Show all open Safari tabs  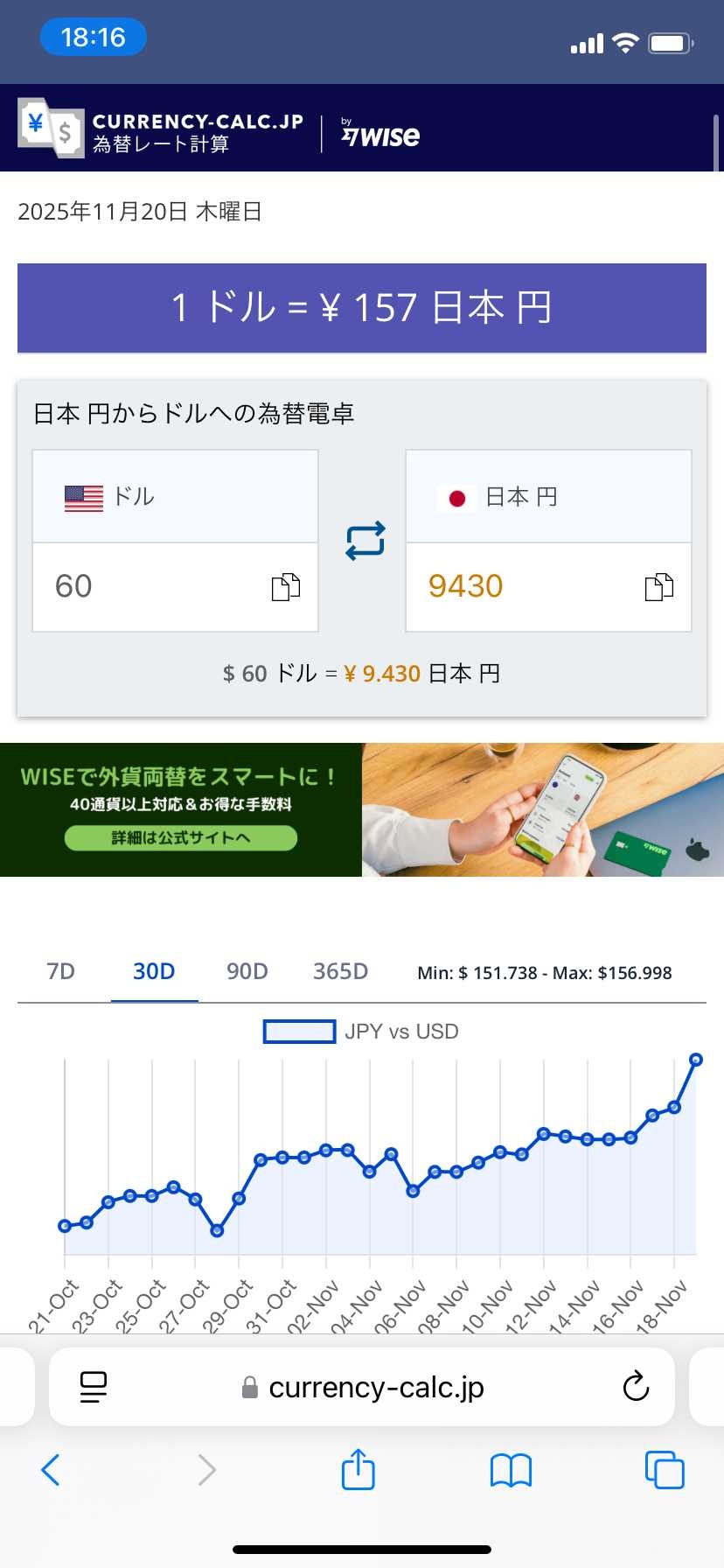pos(665,1470)
